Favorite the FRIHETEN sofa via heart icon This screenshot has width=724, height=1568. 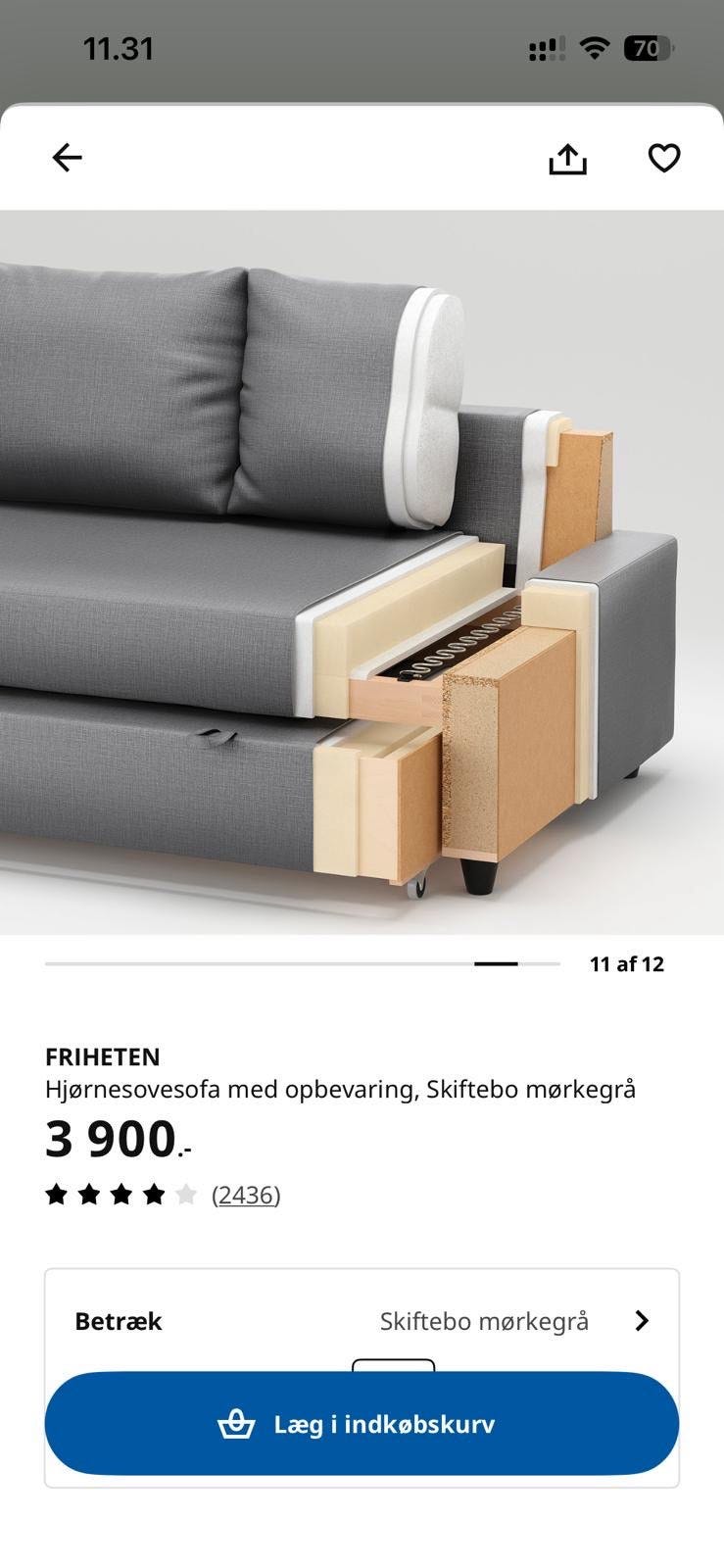pos(664,157)
